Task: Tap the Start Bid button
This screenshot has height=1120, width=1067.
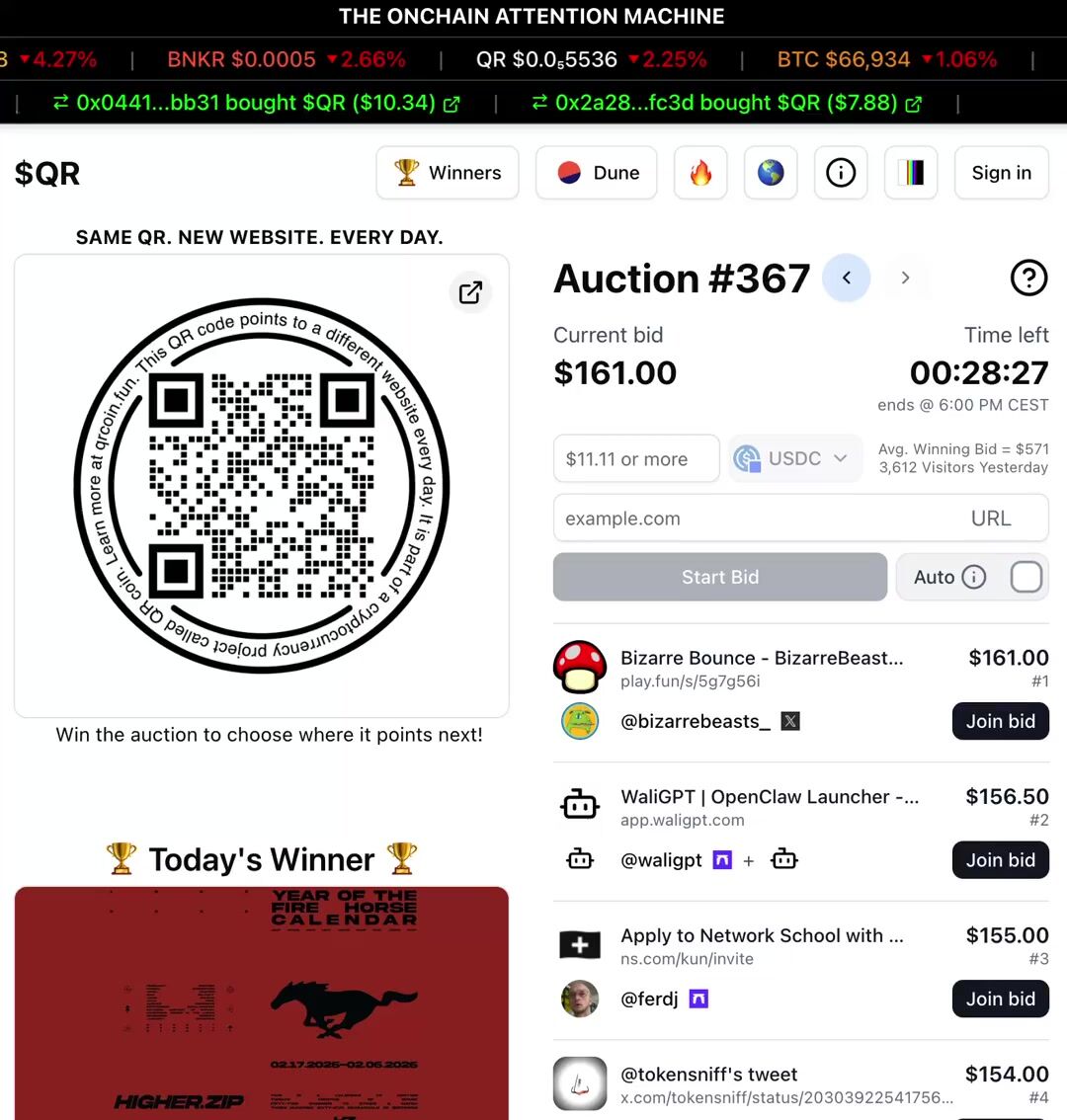Action: click(720, 578)
